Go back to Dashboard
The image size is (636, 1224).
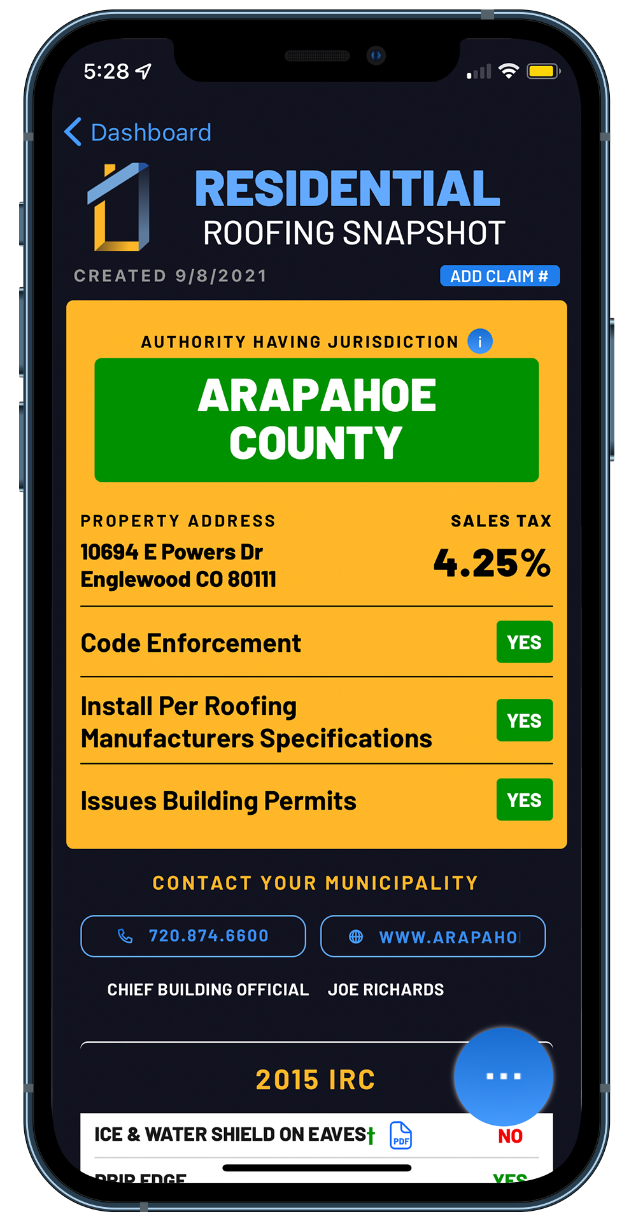[137, 132]
